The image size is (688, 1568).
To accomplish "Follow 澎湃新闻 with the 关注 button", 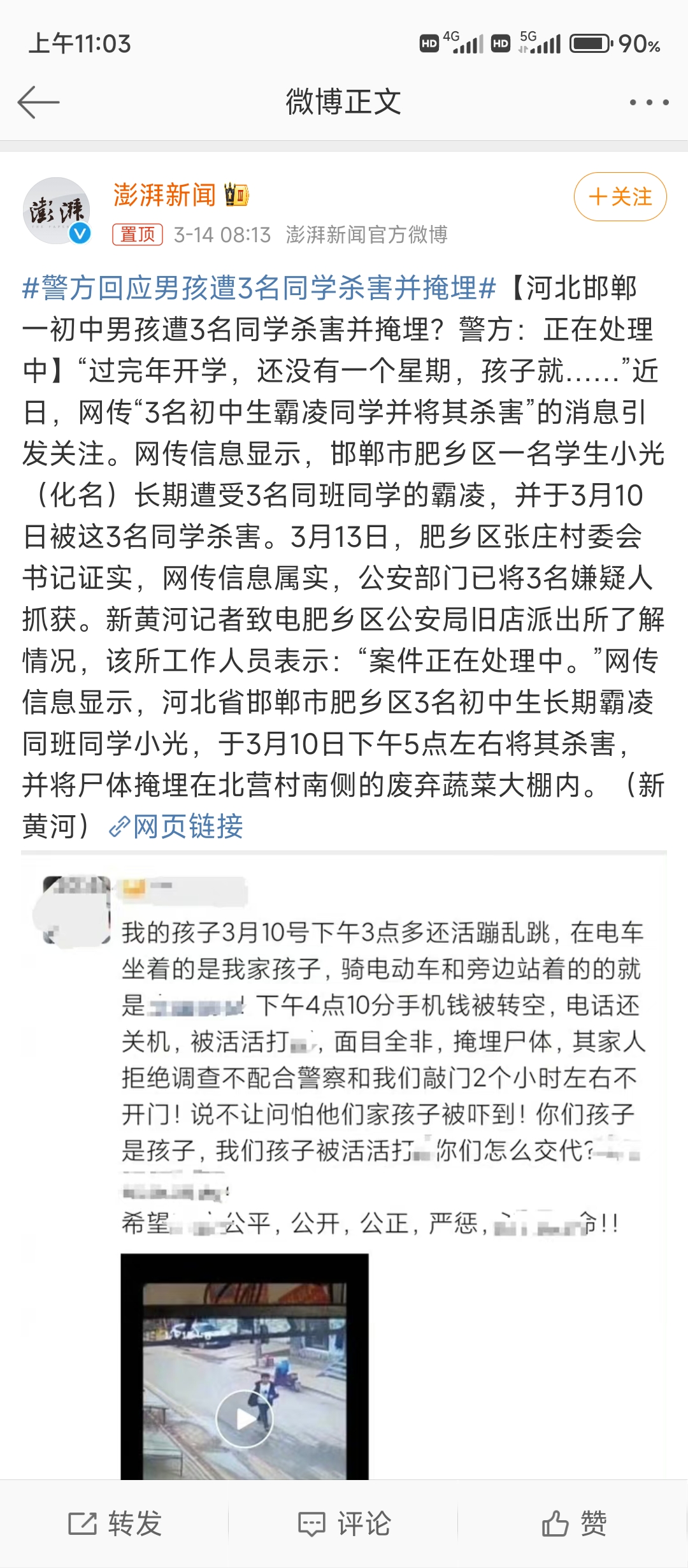I will coord(620,197).
